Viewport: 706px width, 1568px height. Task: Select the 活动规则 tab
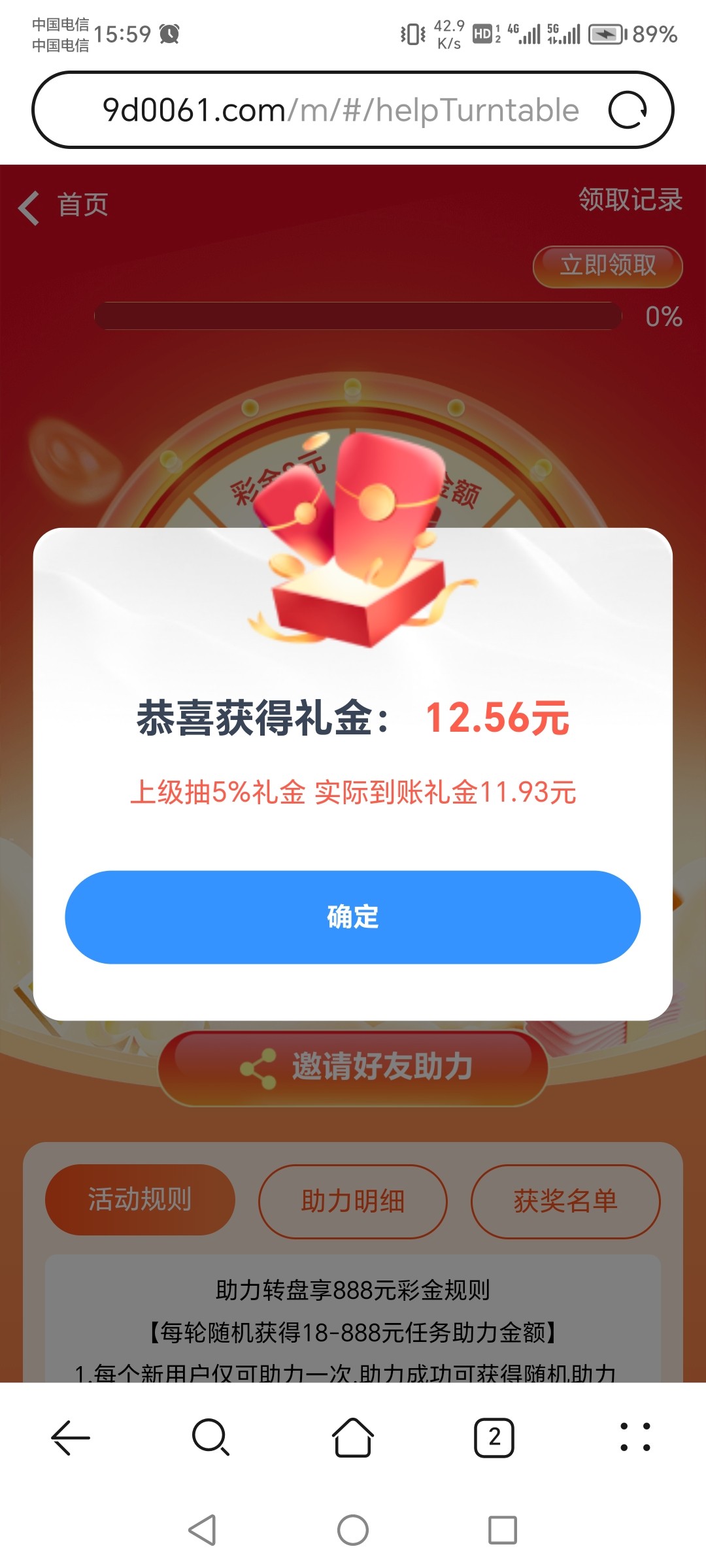click(139, 1201)
